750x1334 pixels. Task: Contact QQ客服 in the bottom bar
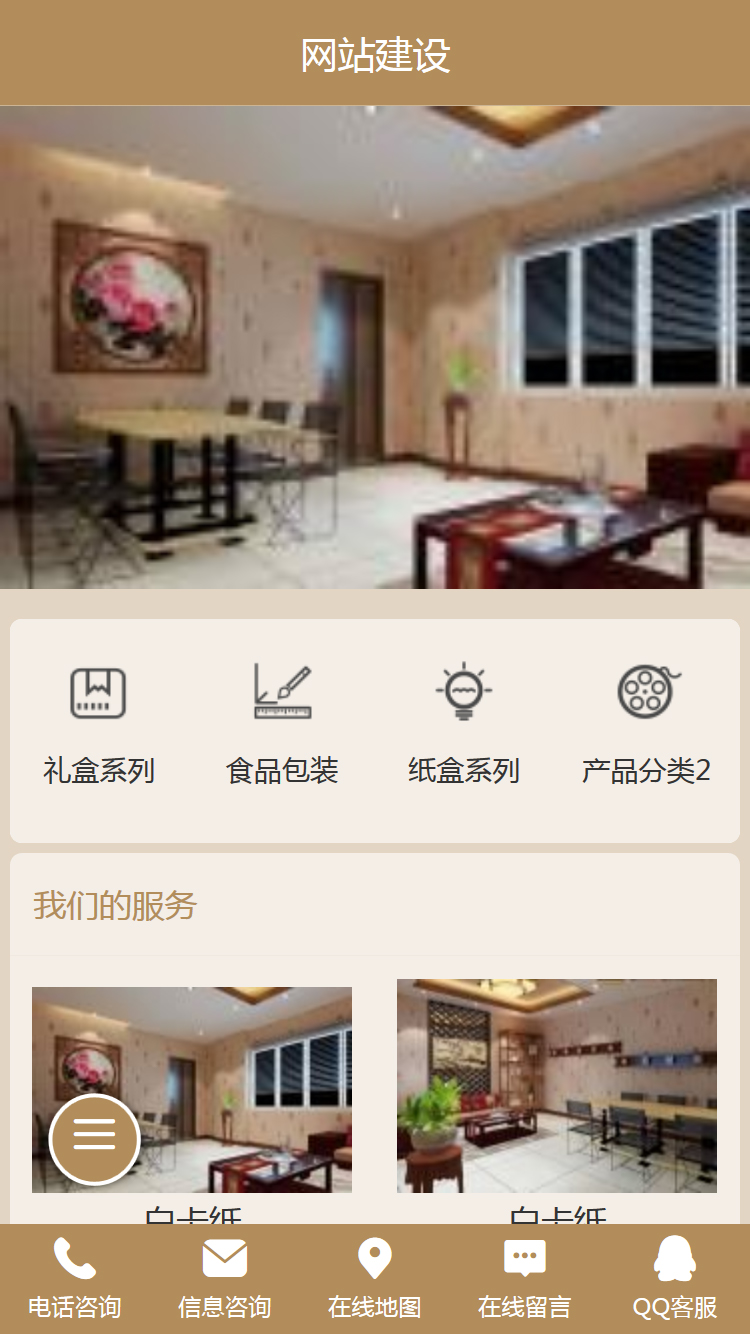point(675,1279)
